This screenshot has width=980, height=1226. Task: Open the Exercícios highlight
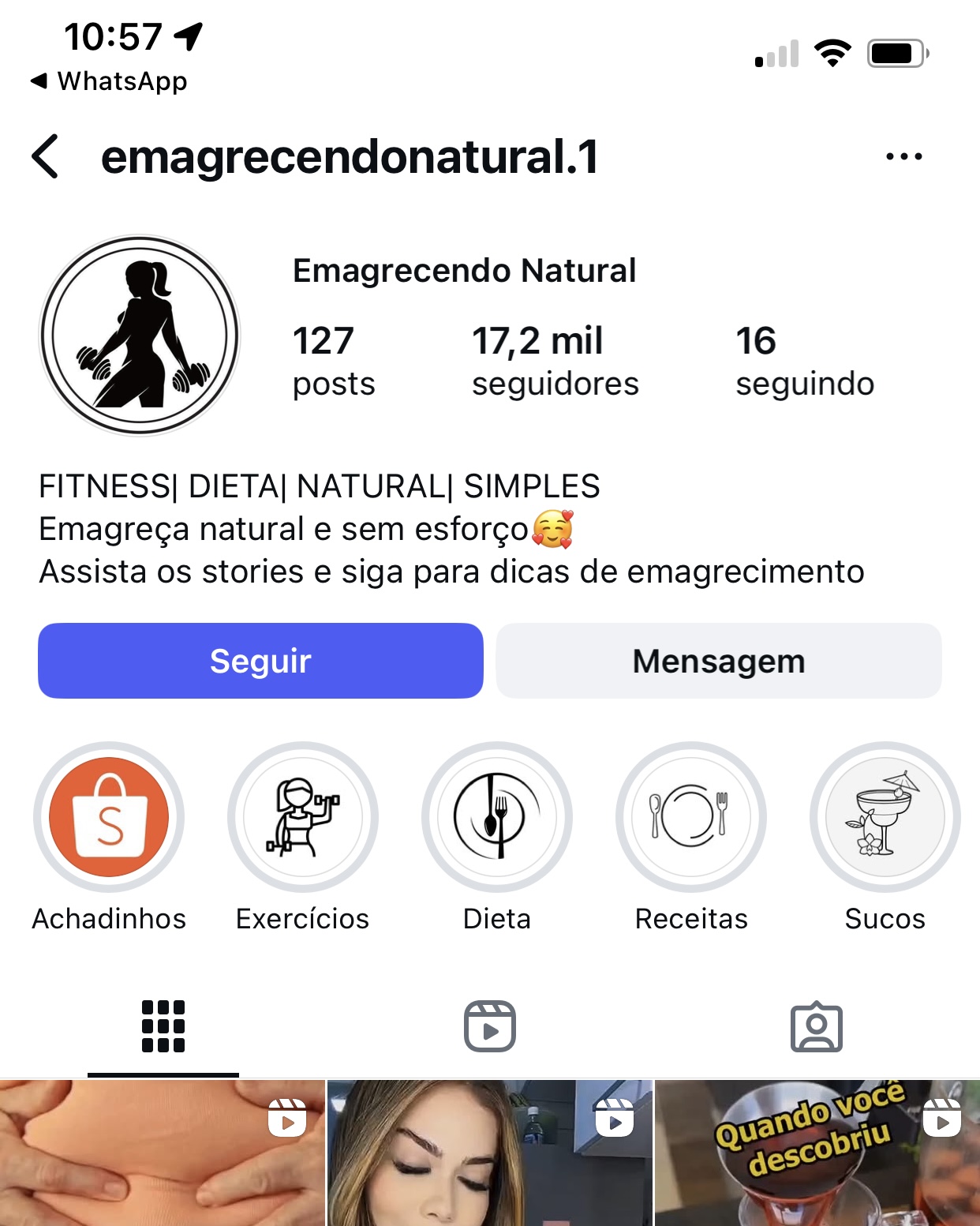pos(303,817)
